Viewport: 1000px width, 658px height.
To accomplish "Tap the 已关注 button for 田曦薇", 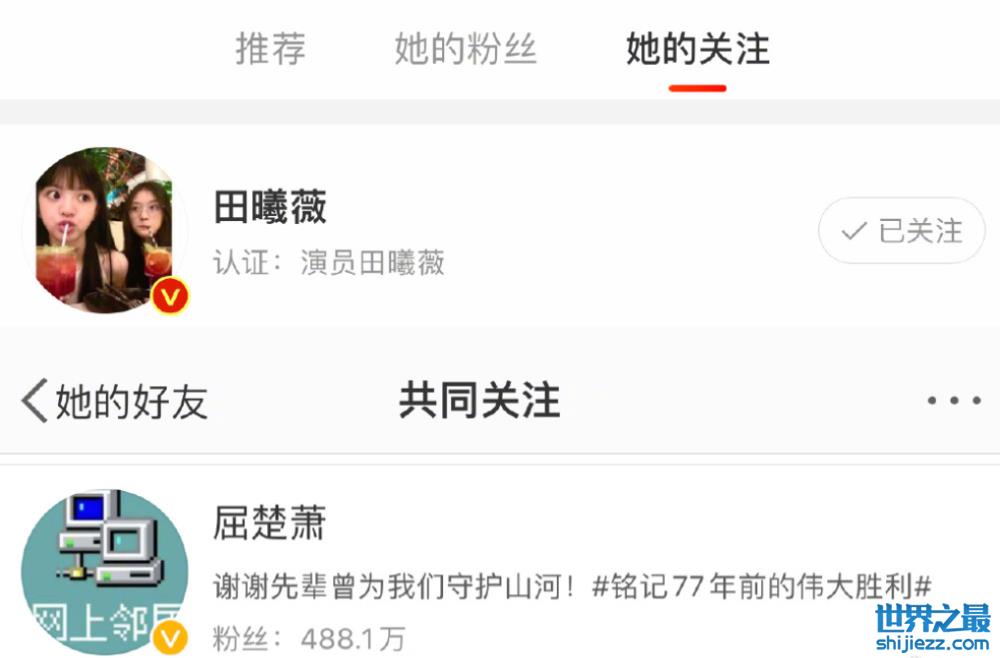I will pyautogui.click(x=901, y=231).
